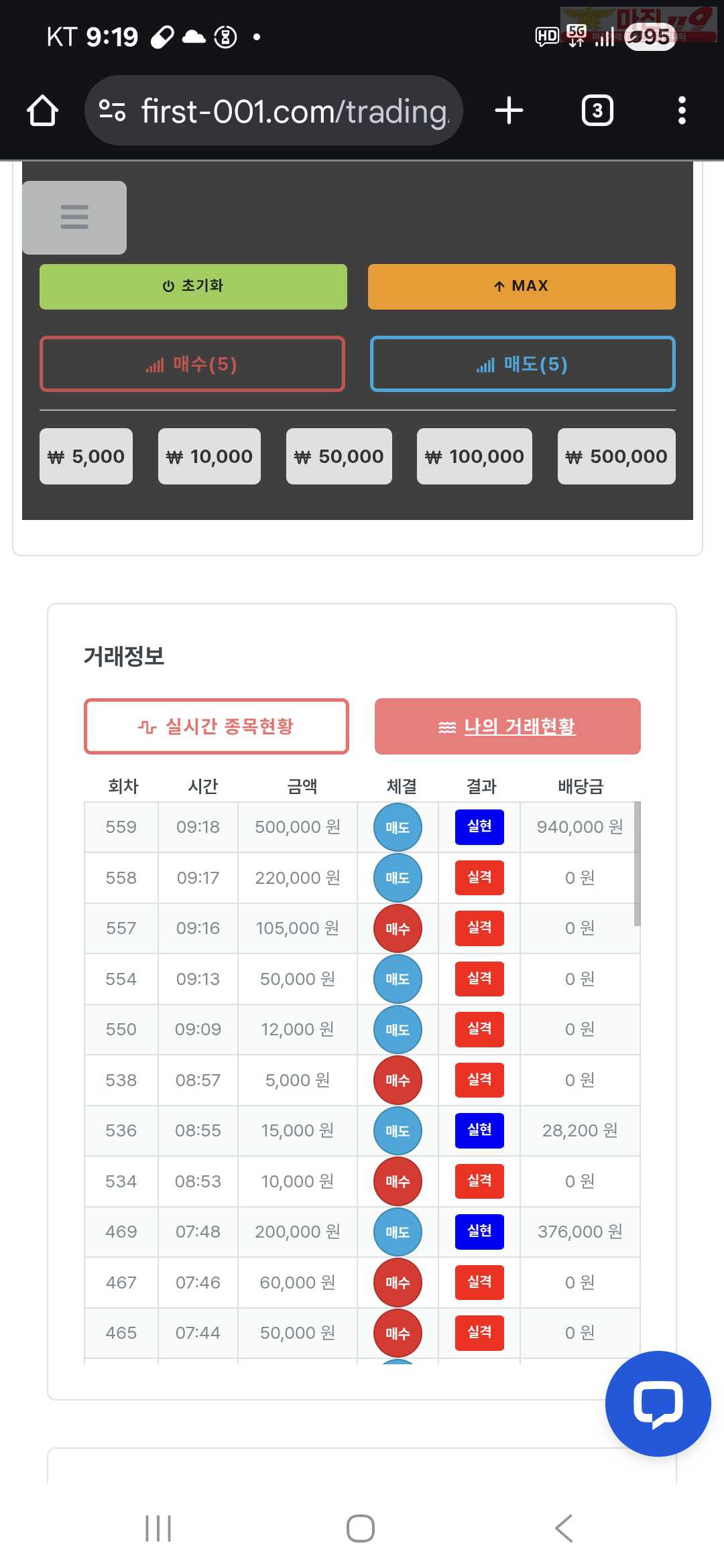
Task: Add ₩ 5,000 to the bet amount
Action: [86, 456]
